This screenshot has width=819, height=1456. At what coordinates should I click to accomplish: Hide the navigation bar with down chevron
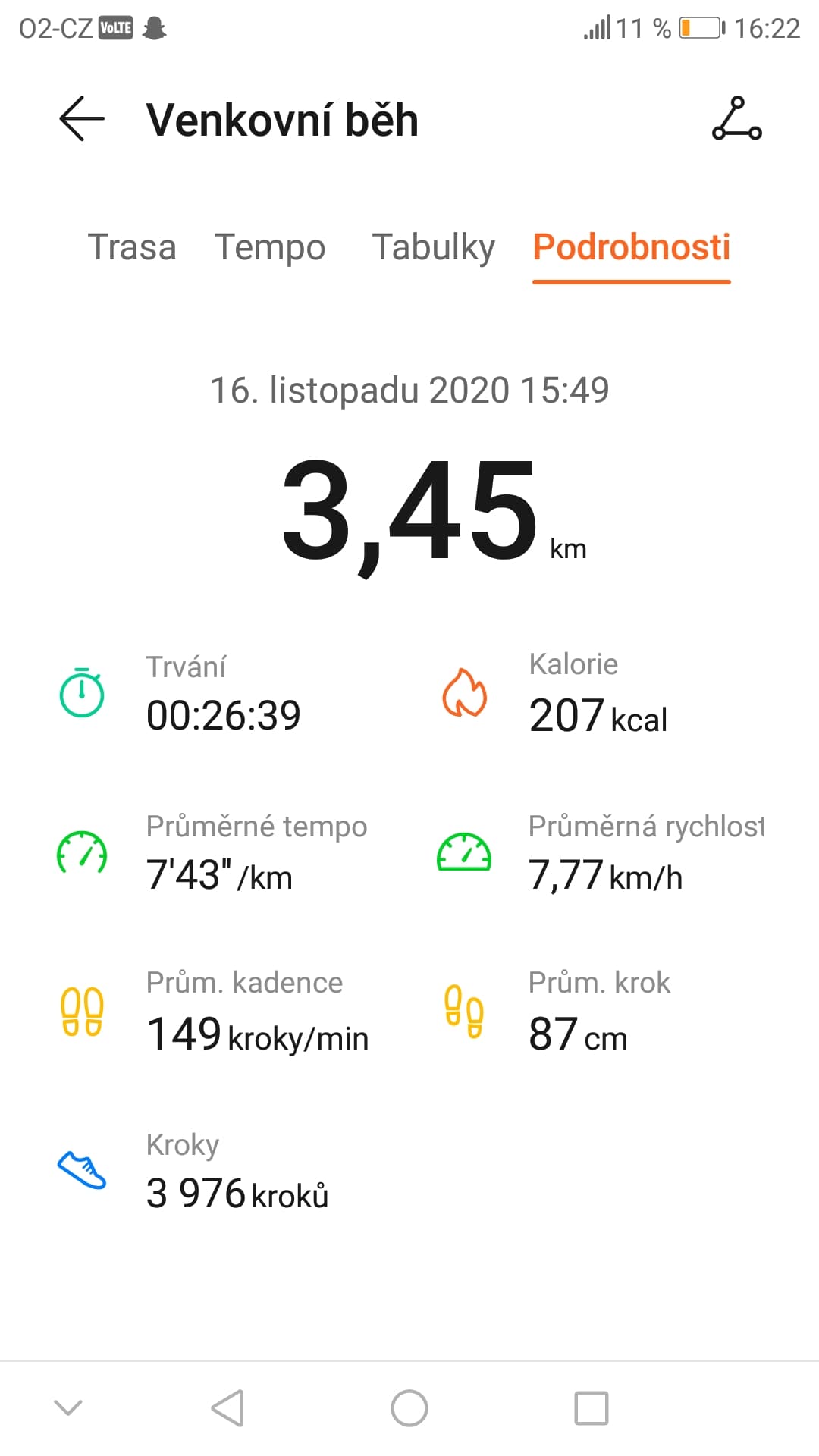click(x=68, y=1408)
